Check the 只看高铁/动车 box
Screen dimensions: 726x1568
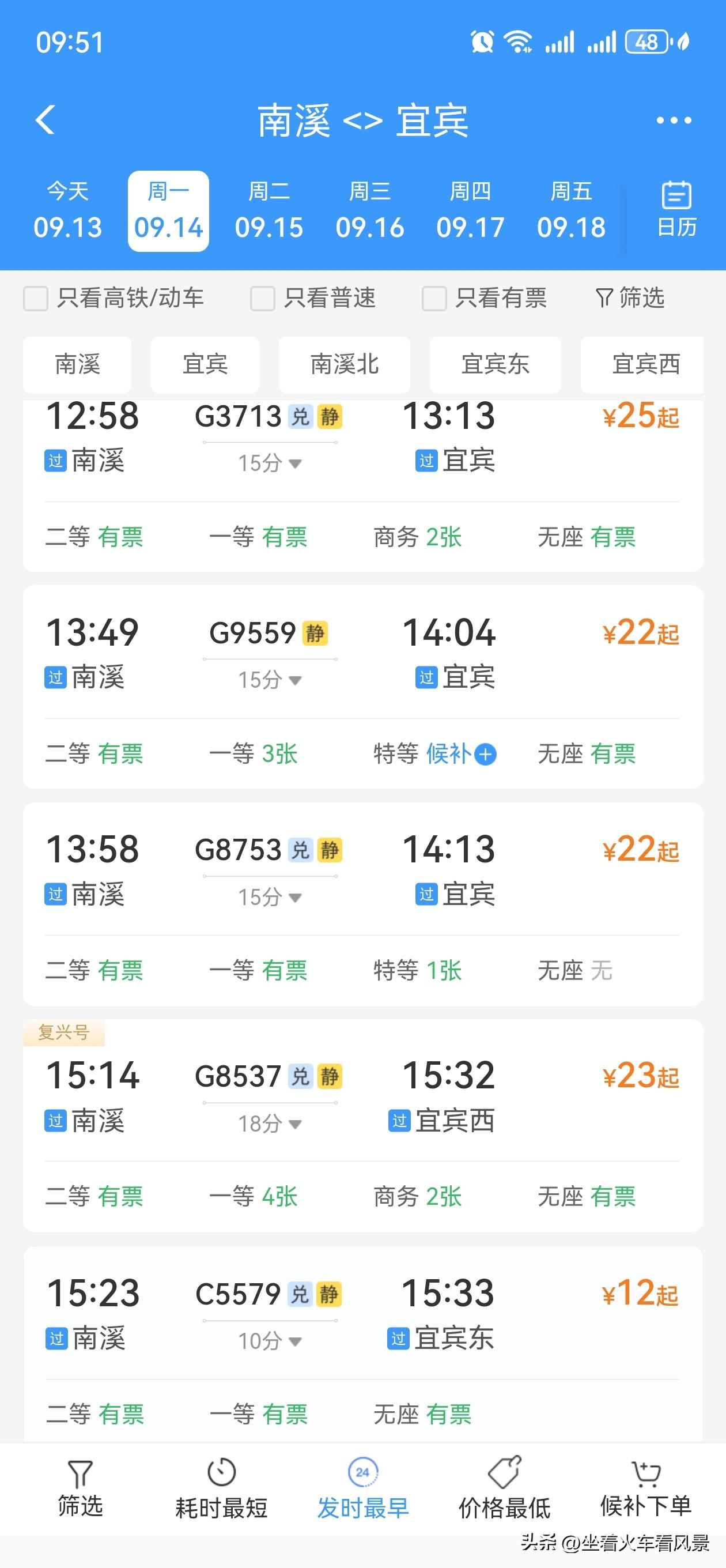tap(36, 299)
